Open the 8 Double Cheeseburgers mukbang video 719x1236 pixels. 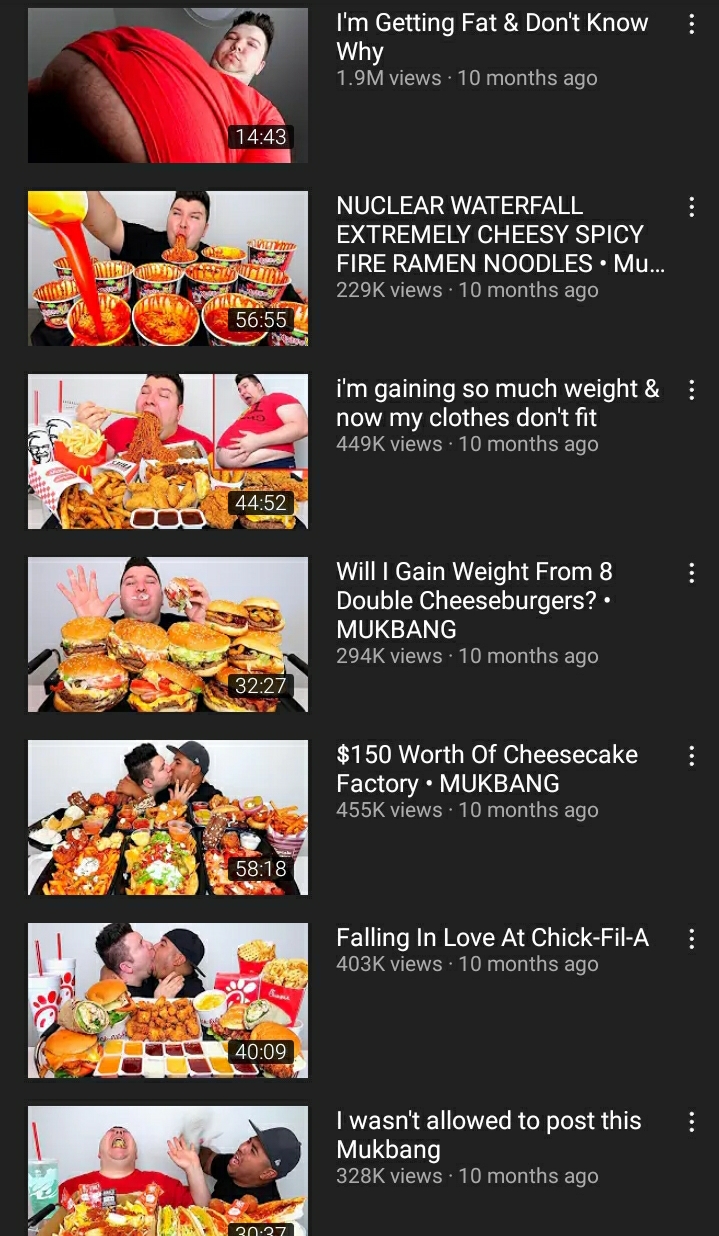click(x=168, y=634)
